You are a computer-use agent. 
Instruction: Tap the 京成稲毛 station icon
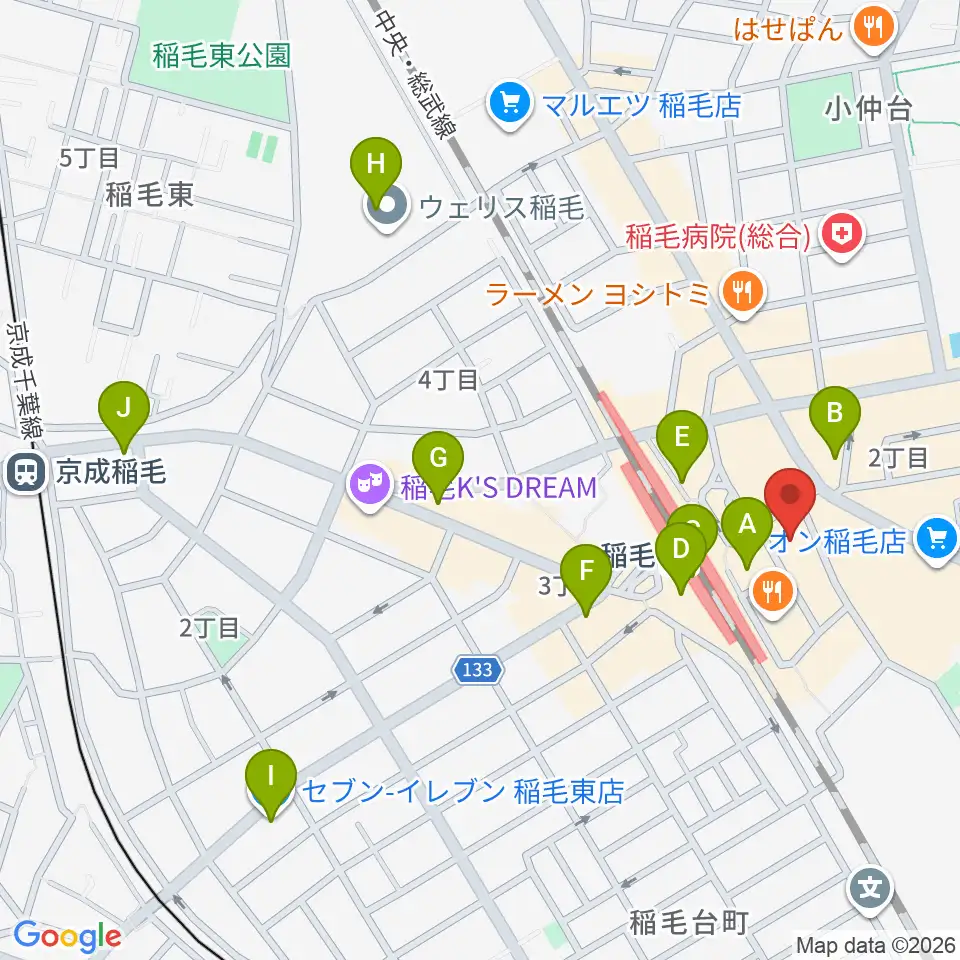click(26, 473)
